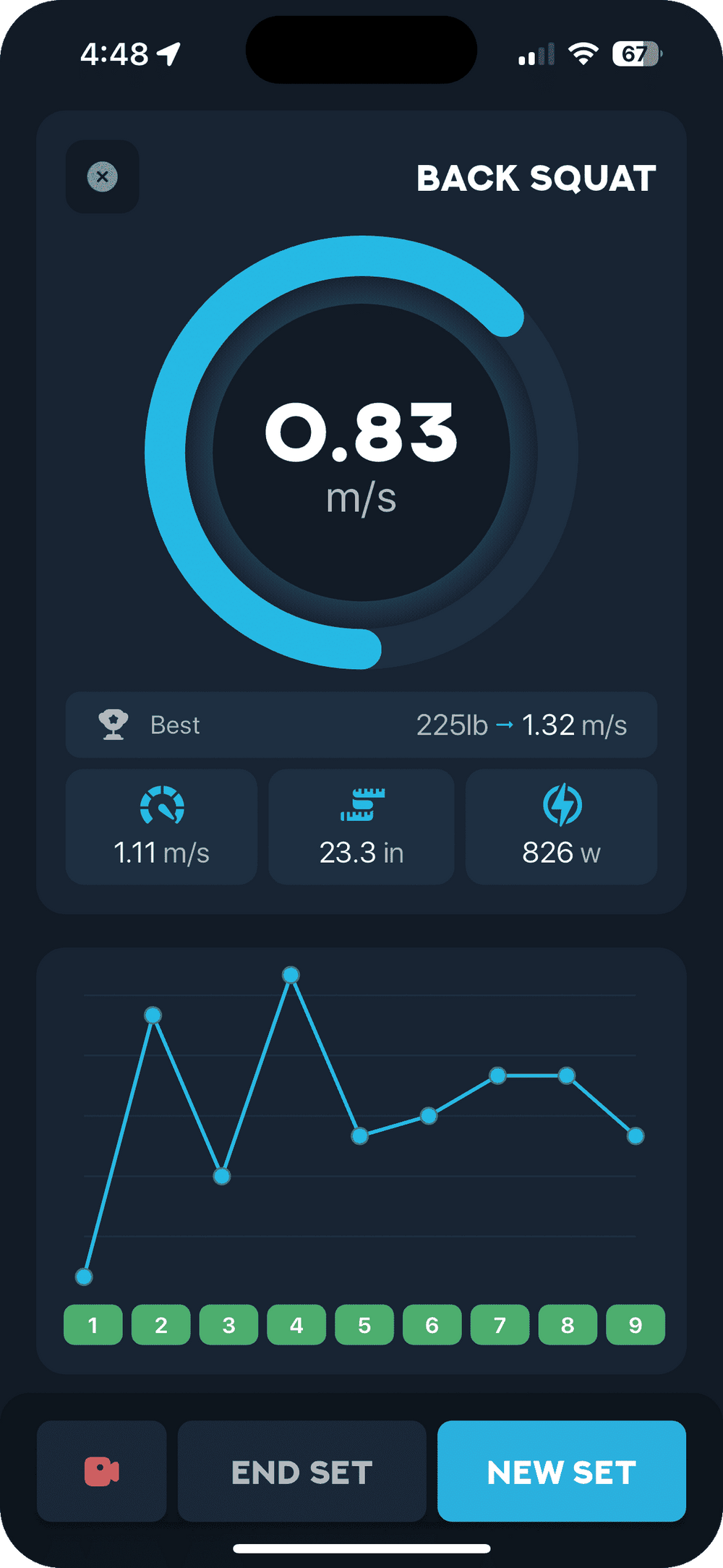Tap the speedometer icon above 1.11 m/s
The height and width of the screenshot is (1568, 723).
tap(161, 805)
